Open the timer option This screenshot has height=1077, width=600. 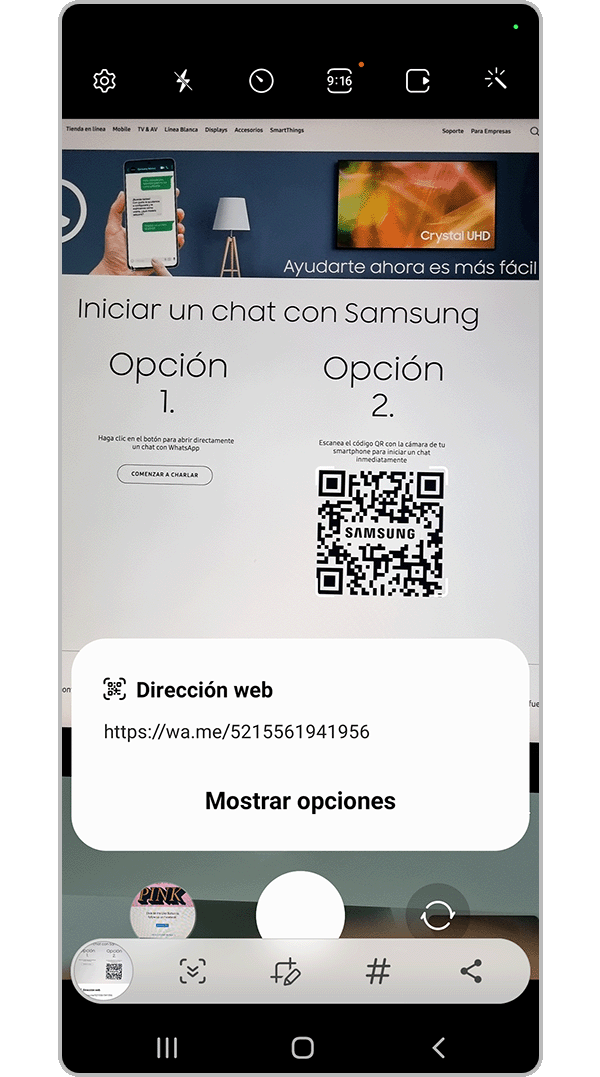tap(261, 81)
